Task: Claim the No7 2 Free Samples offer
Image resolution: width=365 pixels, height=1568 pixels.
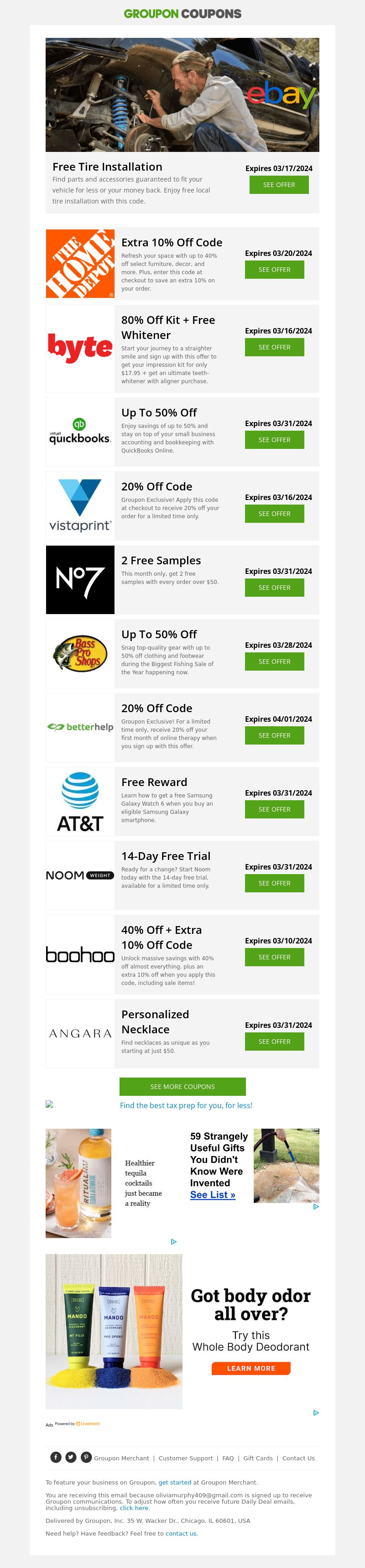Action: click(274, 588)
